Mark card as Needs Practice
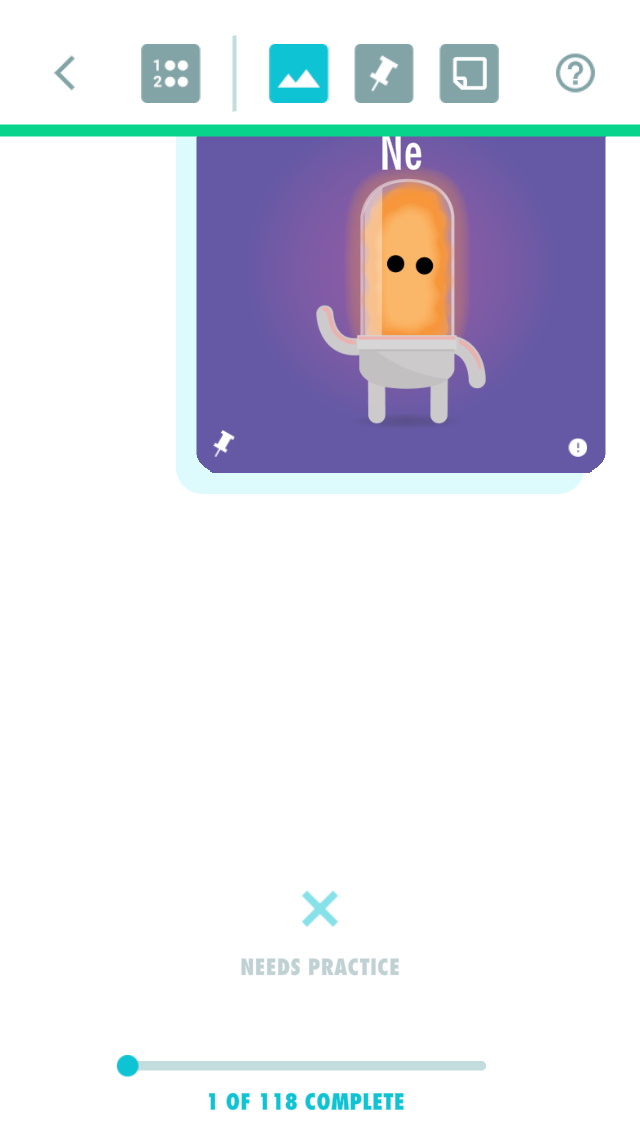 click(x=320, y=933)
